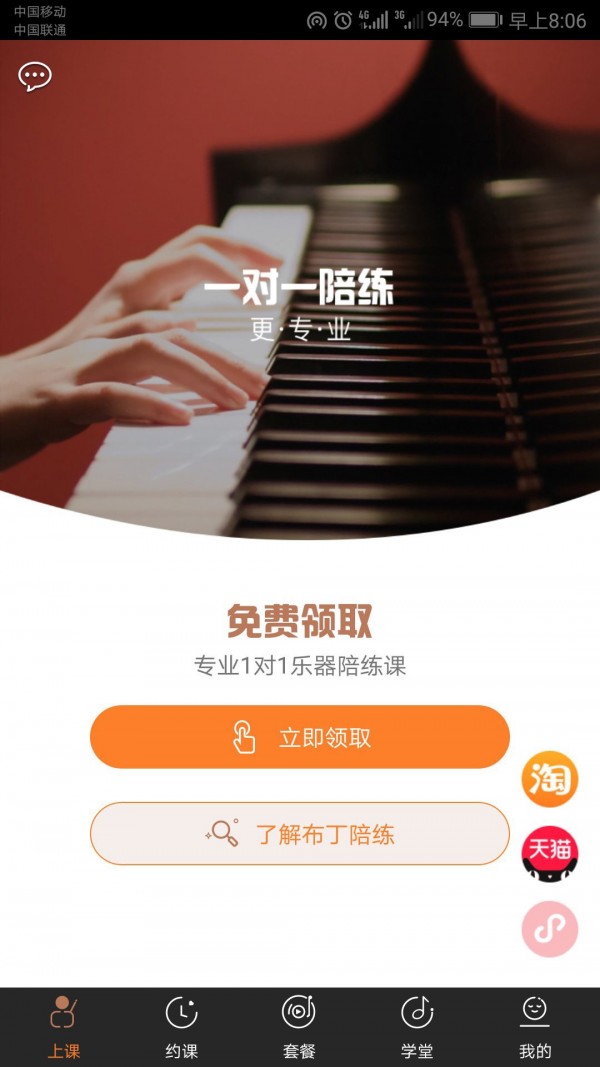The image size is (600, 1067).
Task: Tap the 立即领取 button
Action: tap(300, 737)
